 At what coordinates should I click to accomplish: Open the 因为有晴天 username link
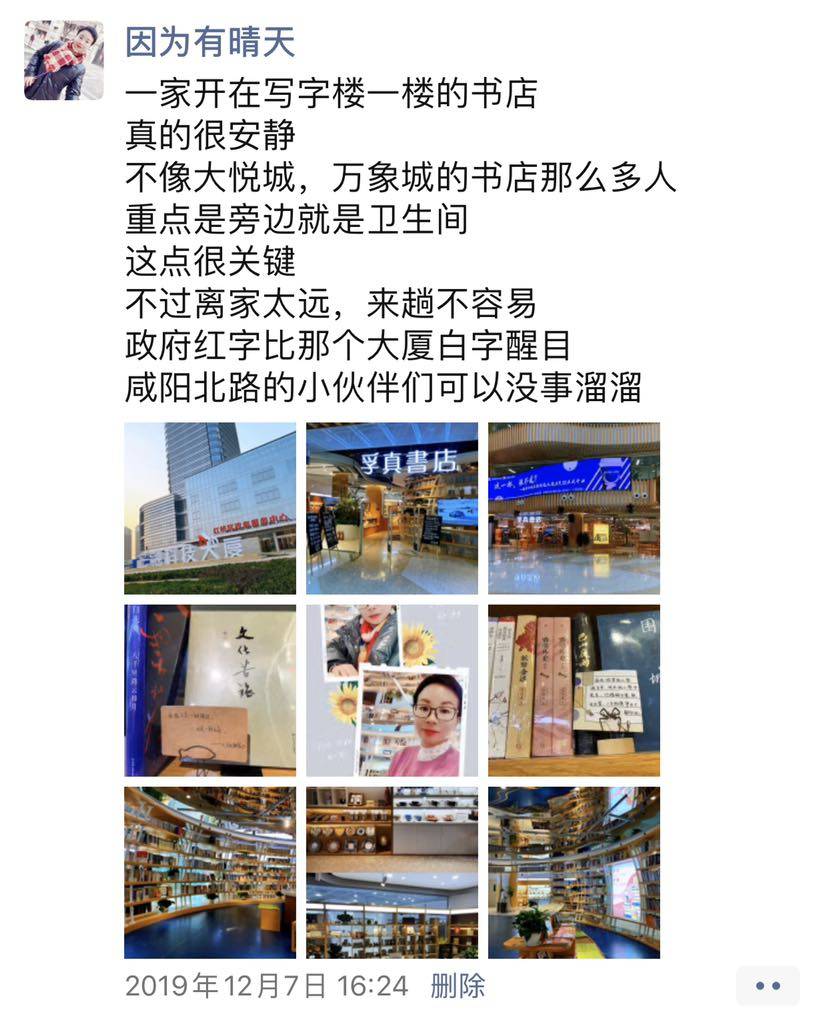[210, 42]
